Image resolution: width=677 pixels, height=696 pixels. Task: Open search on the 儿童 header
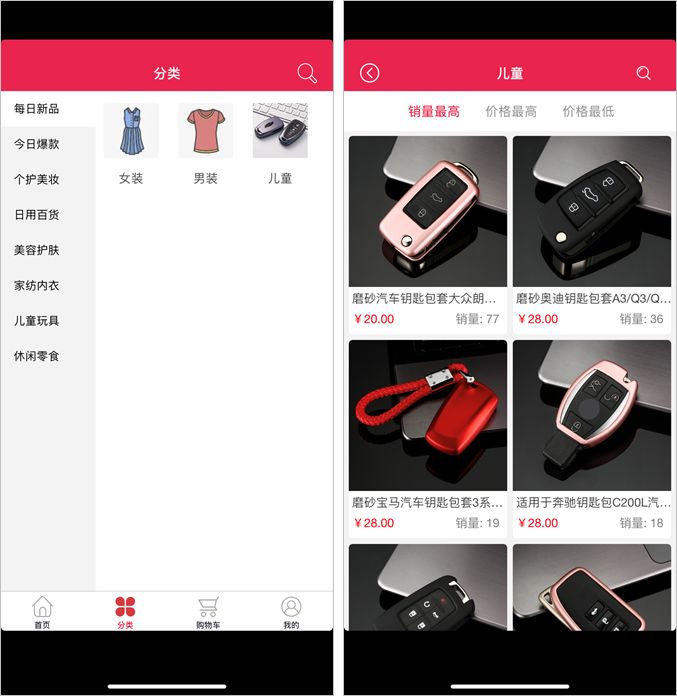point(643,73)
